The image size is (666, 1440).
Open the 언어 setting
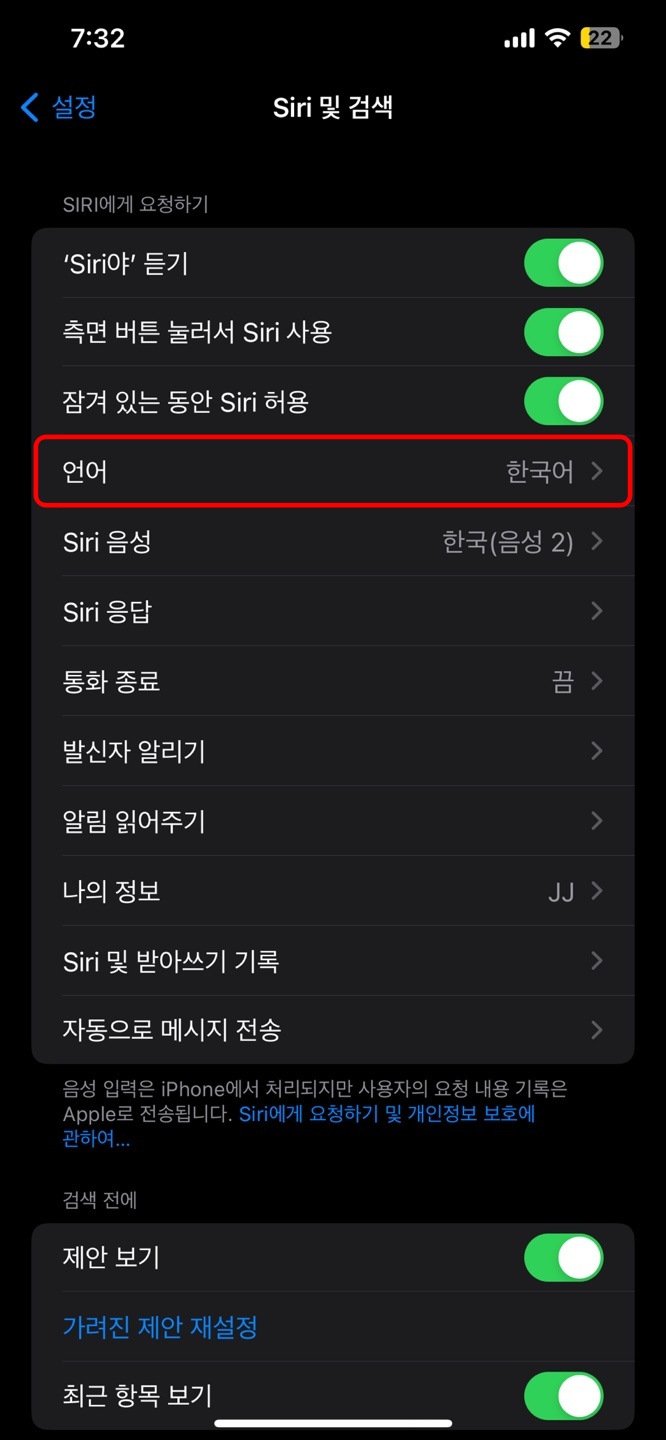(x=333, y=472)
